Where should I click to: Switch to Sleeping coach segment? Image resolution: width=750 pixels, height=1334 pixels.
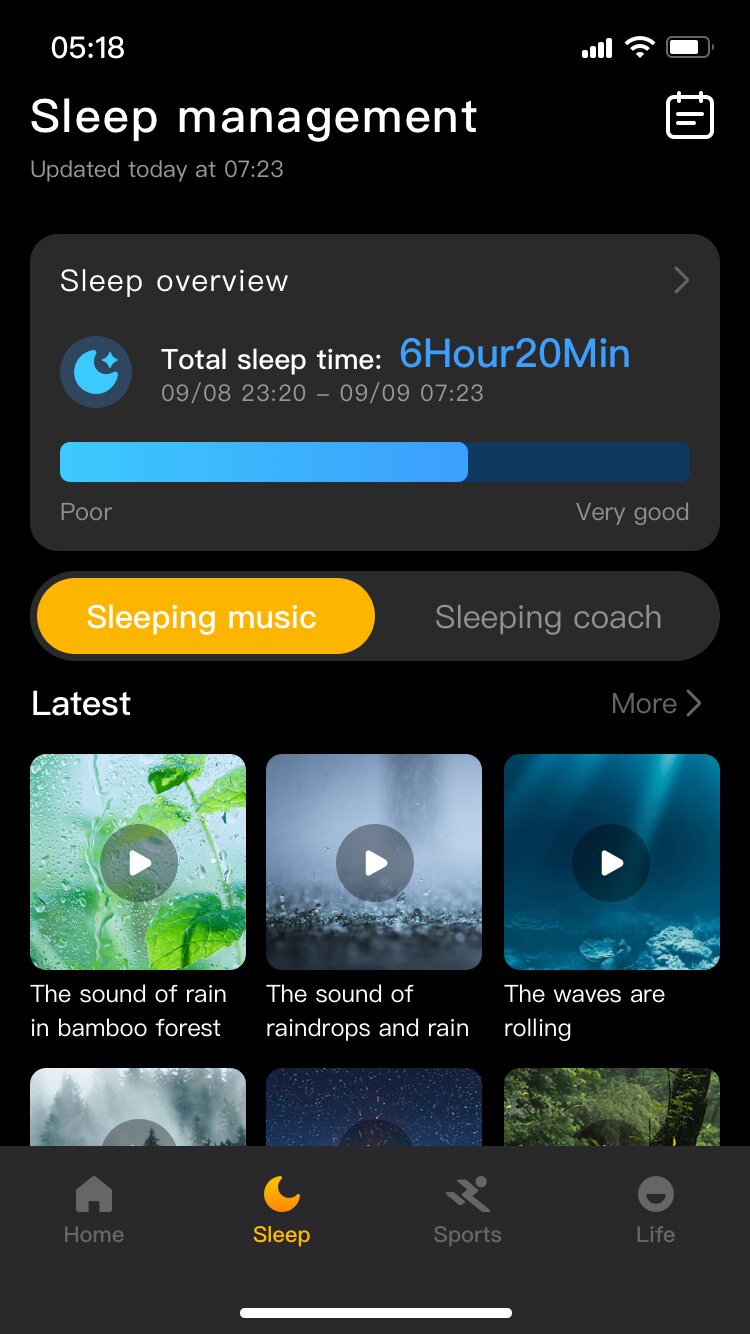coord(548,617)
